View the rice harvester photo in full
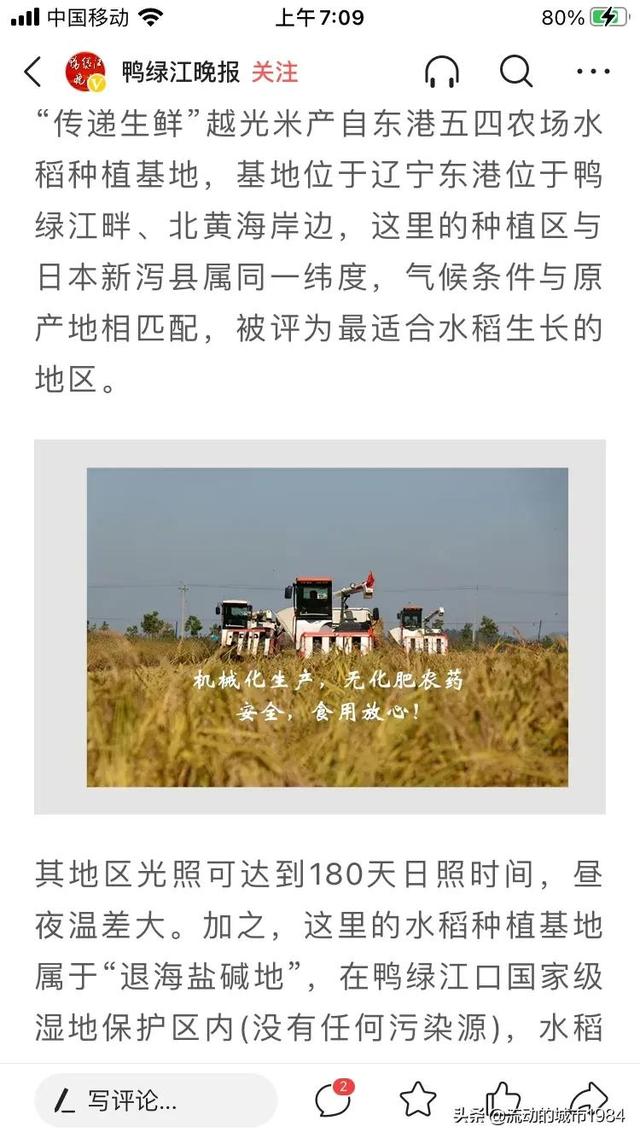The height and width of the screenshot is (1138, 640). pos(327,627)
